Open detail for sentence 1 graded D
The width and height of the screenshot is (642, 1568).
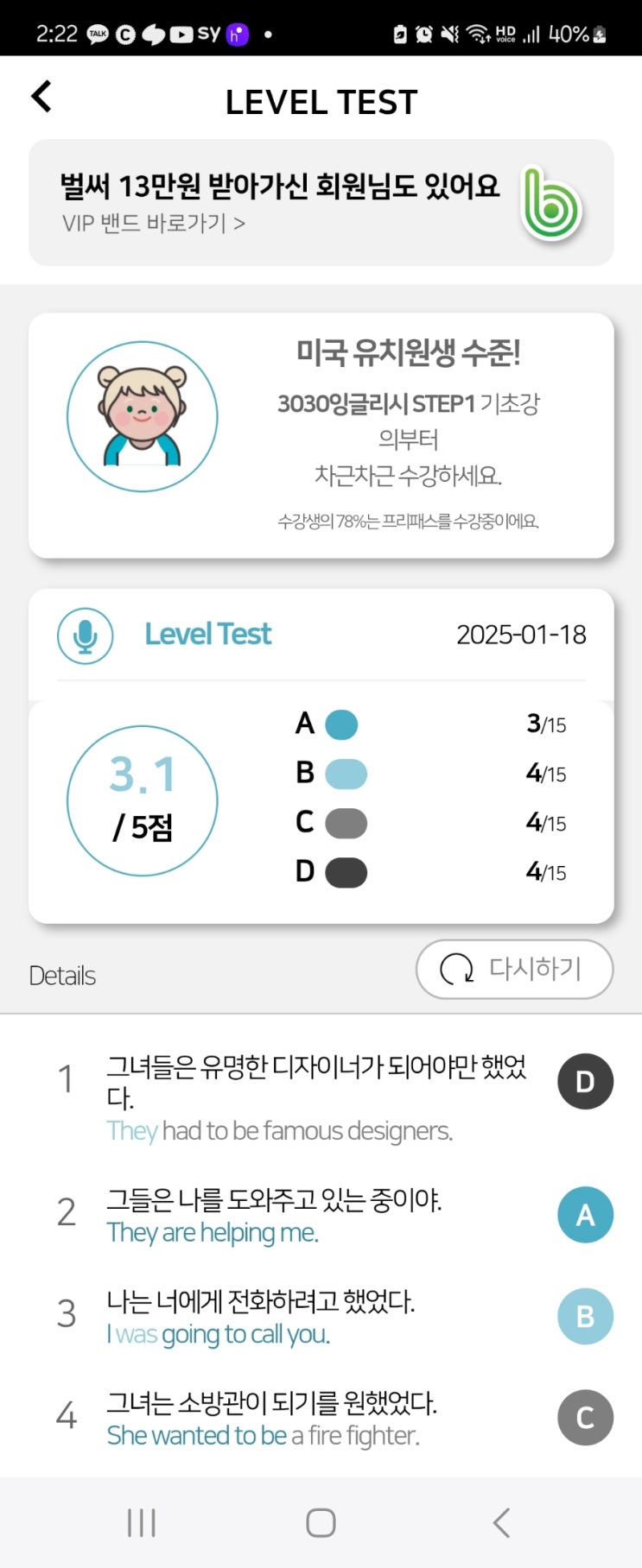point(334,1097)
